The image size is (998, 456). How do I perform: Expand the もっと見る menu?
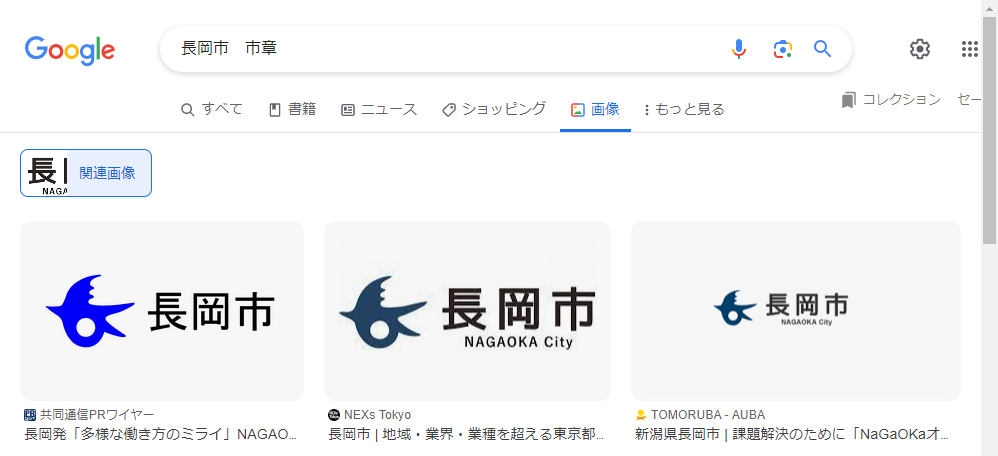click(x=684, y=110)
